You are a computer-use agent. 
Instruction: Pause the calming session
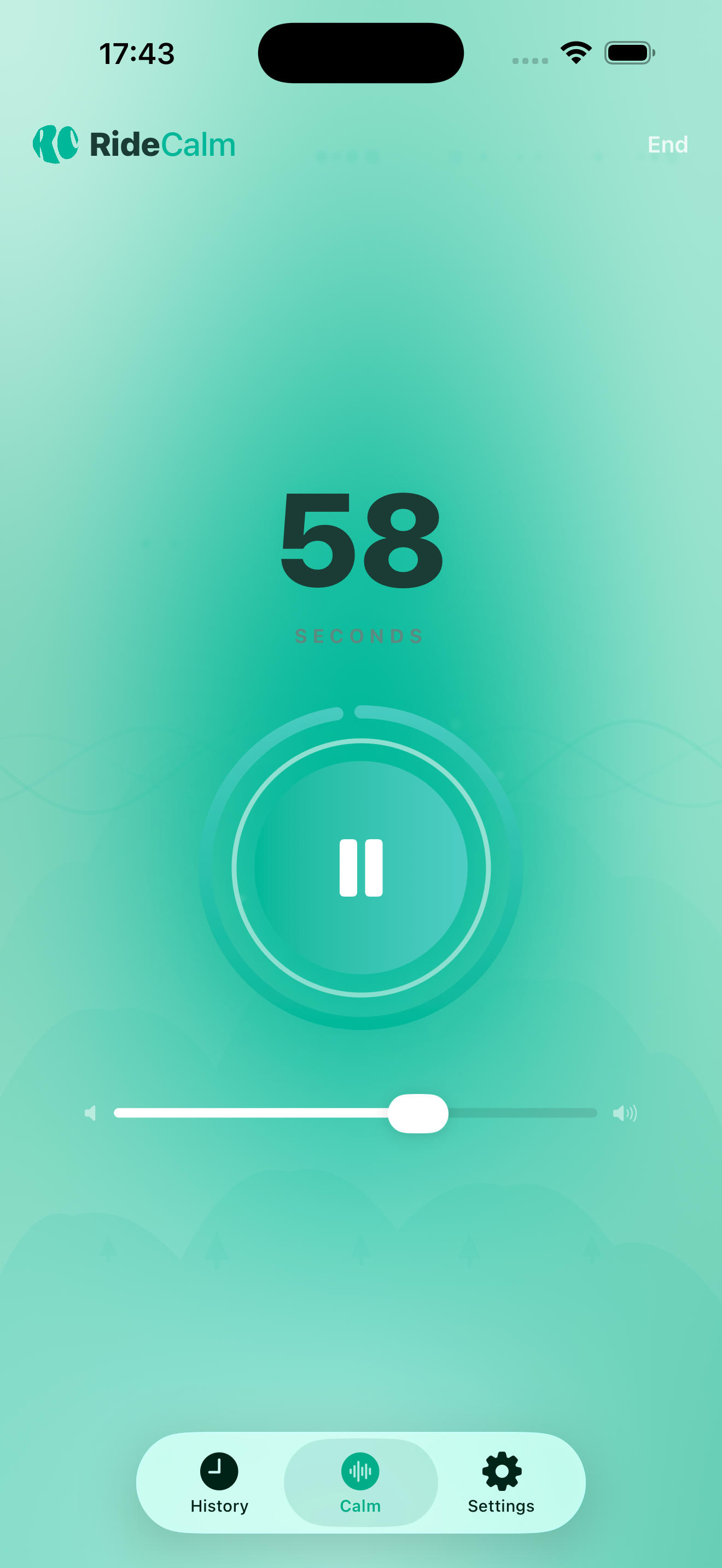coord(361,868)
